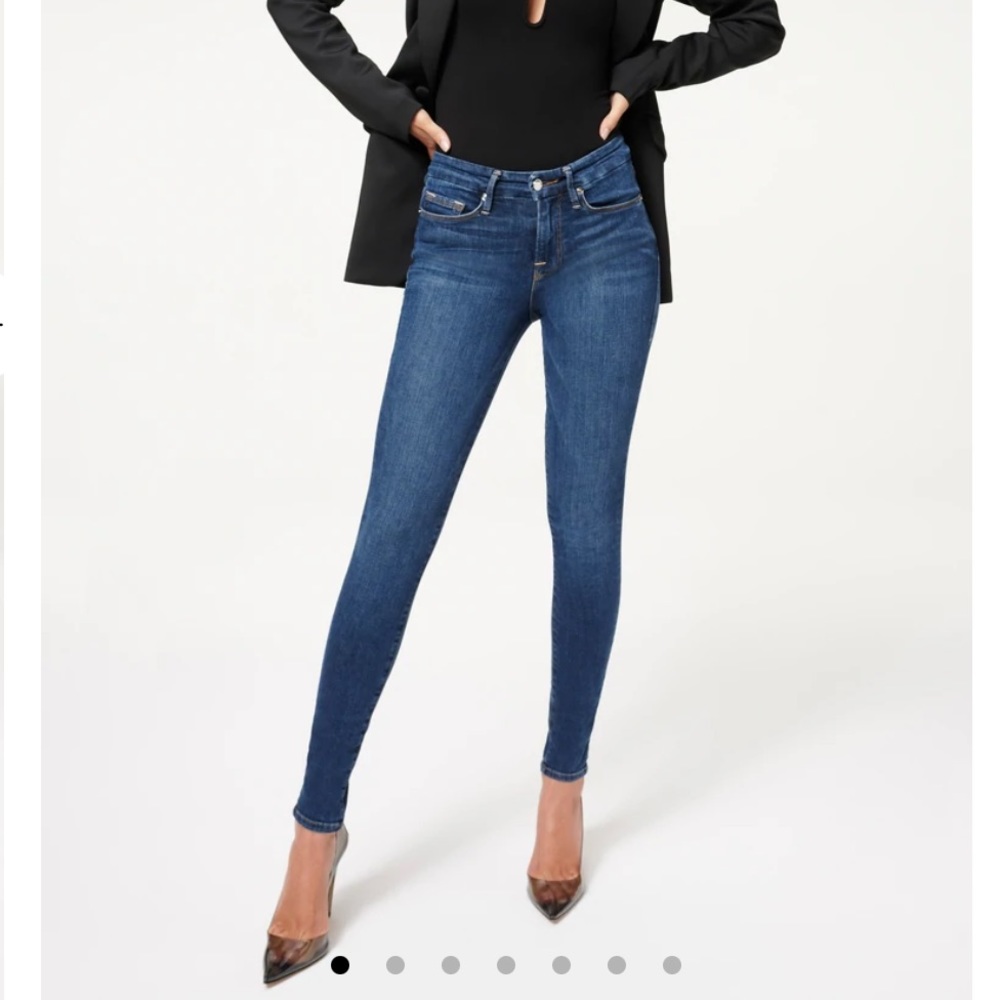Screen dimensions: 1000x1000
Task: Go to the fourth photo via its dot
Action: tap(506, 965)
